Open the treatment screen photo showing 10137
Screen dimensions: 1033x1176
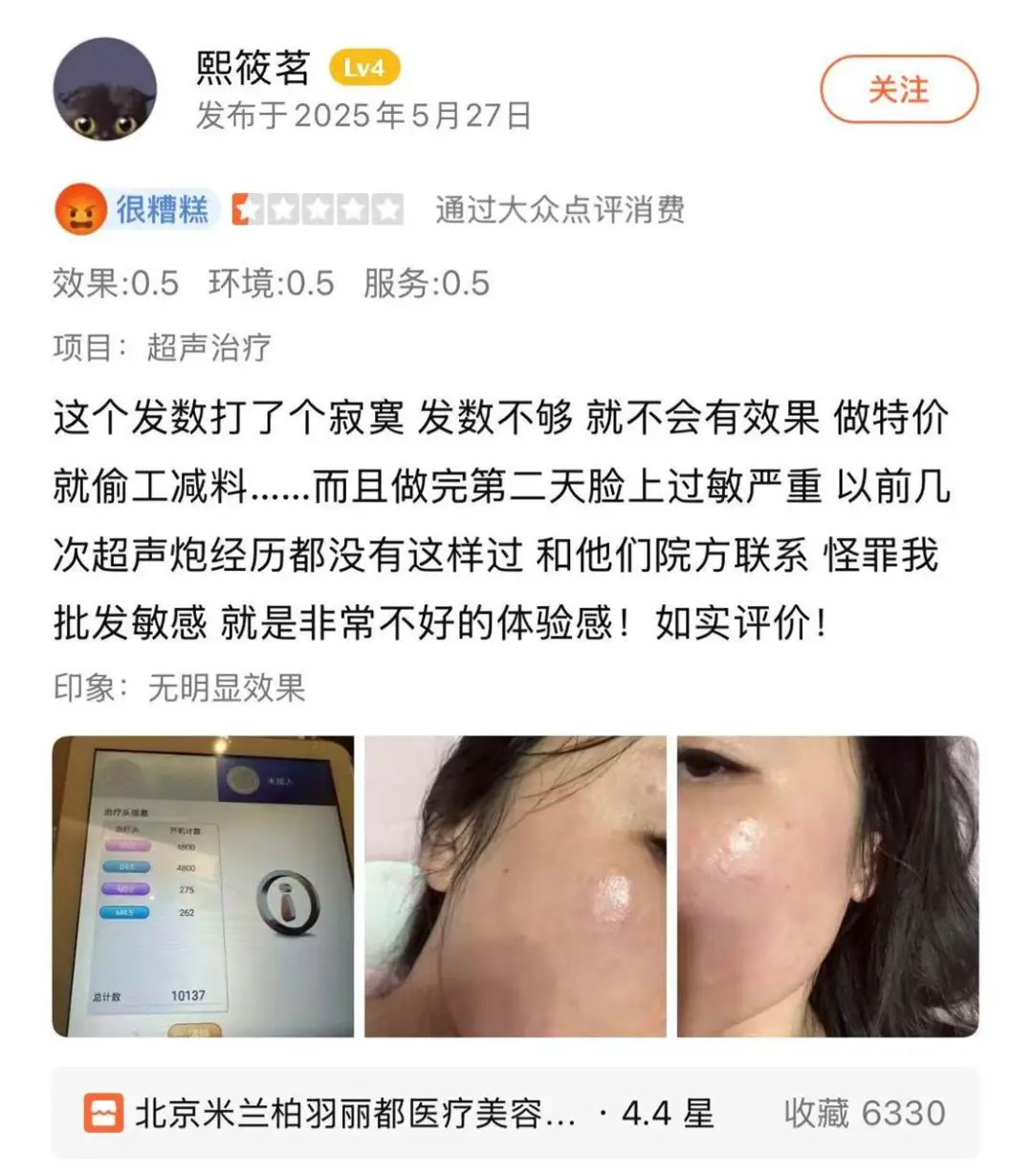point(203,885)
